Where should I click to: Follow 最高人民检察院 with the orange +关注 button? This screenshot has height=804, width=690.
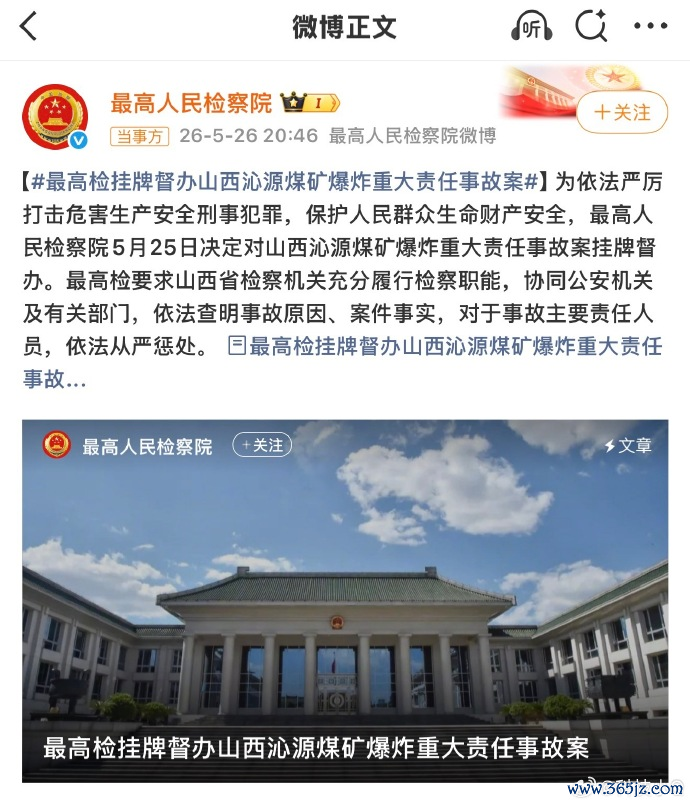[x=622, y=112]
